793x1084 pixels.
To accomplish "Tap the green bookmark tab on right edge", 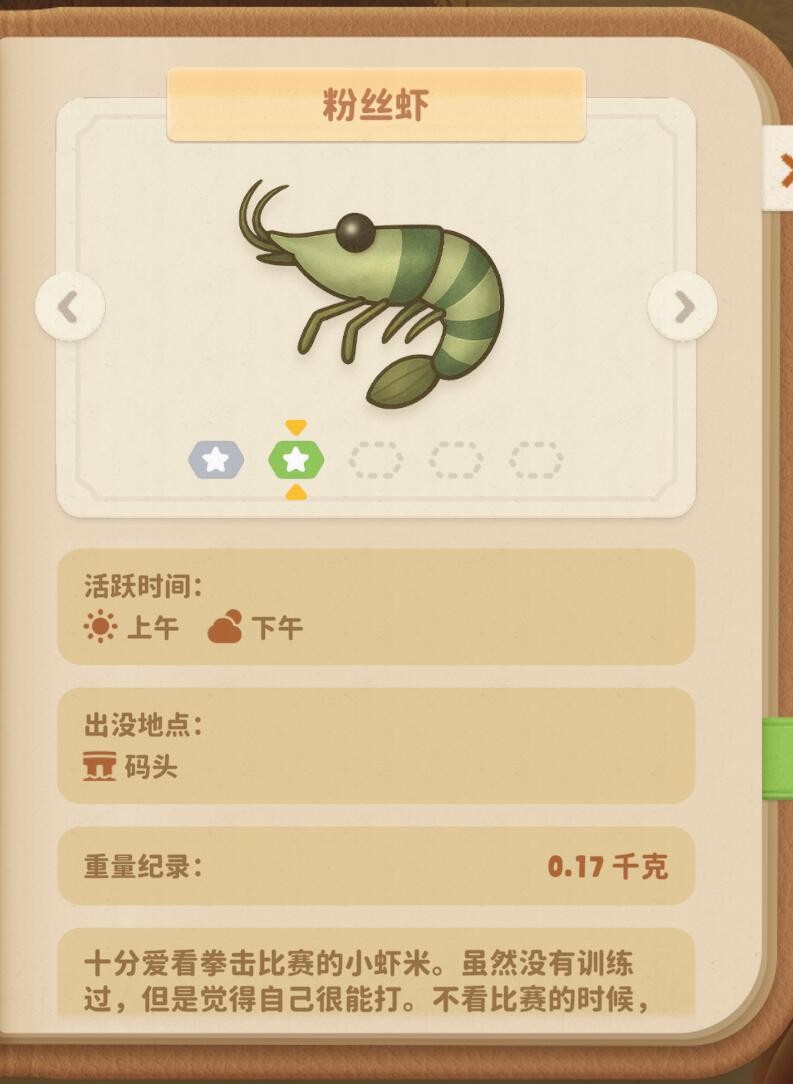I will pos(778,757).
